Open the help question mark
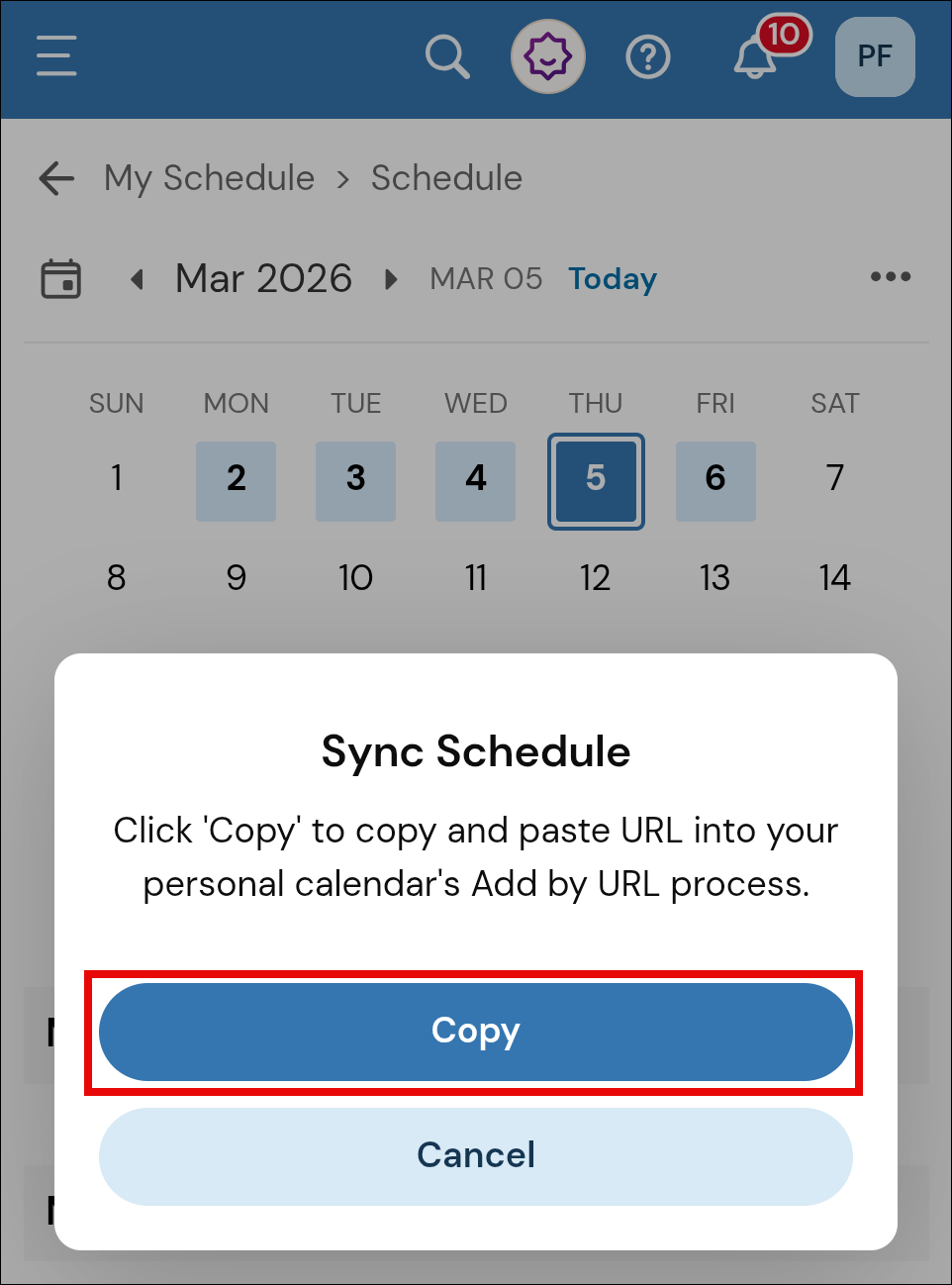The width and height of the screenshot is (952, 1285). pos(648,57)
